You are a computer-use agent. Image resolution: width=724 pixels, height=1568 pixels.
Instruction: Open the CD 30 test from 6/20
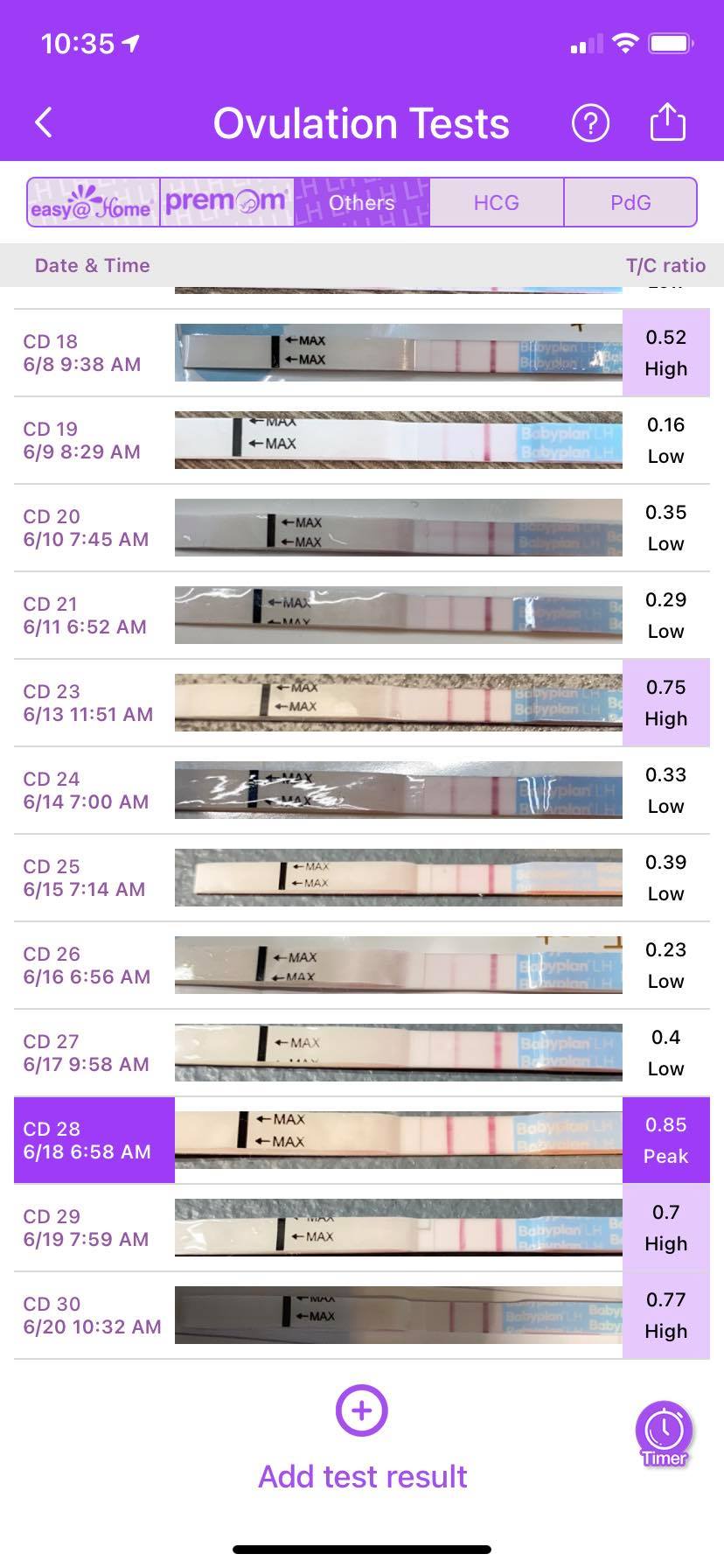pyautogui.click(x=362, y=1315)
